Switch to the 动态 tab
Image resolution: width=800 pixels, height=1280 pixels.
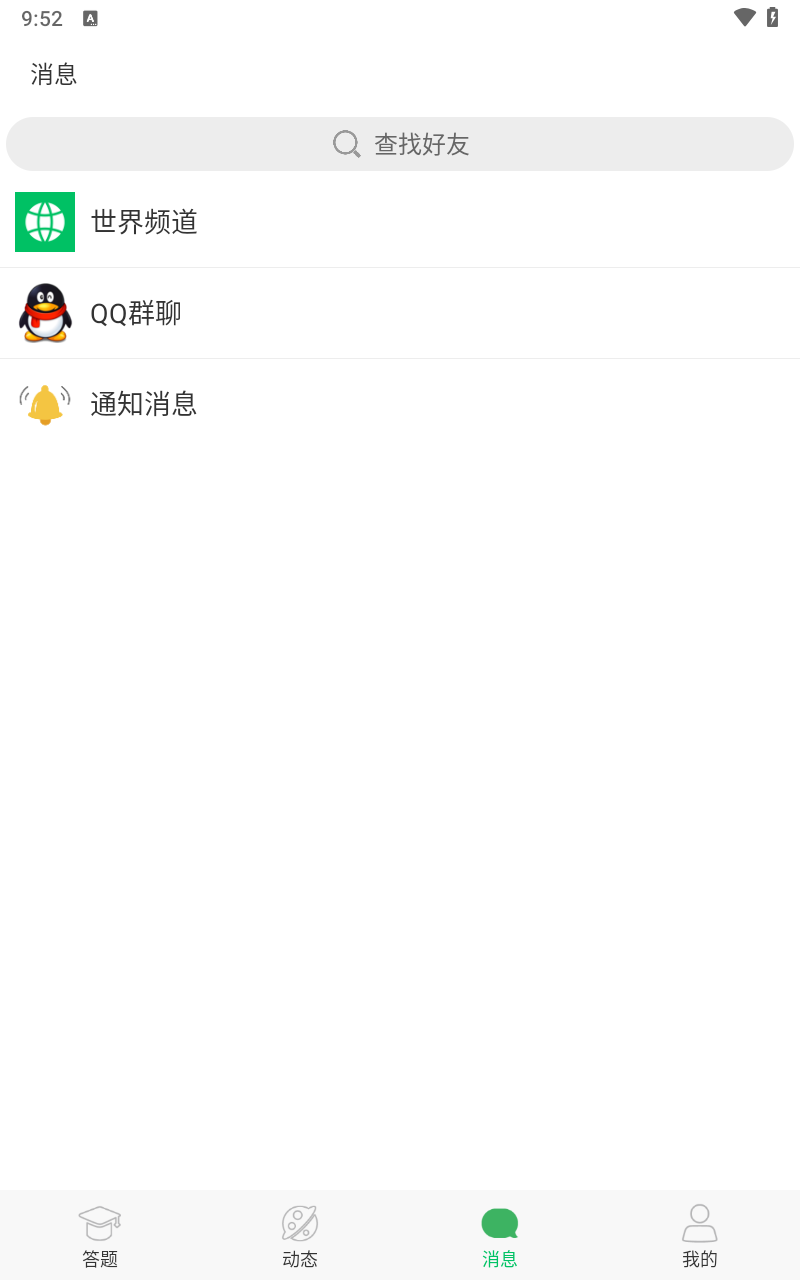click(x=299, y=1235)
